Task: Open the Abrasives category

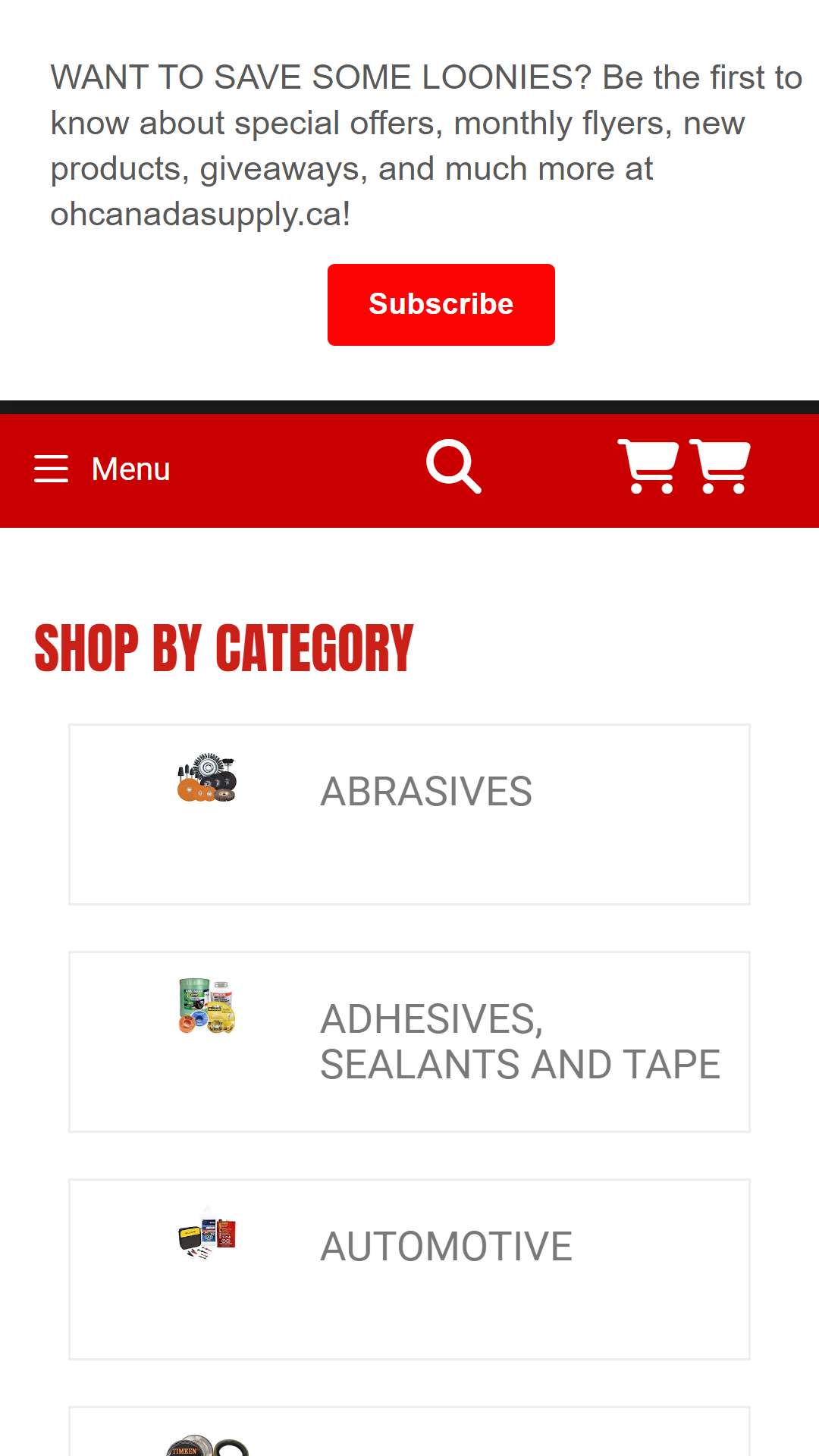Action: click(x=409, y=814)
